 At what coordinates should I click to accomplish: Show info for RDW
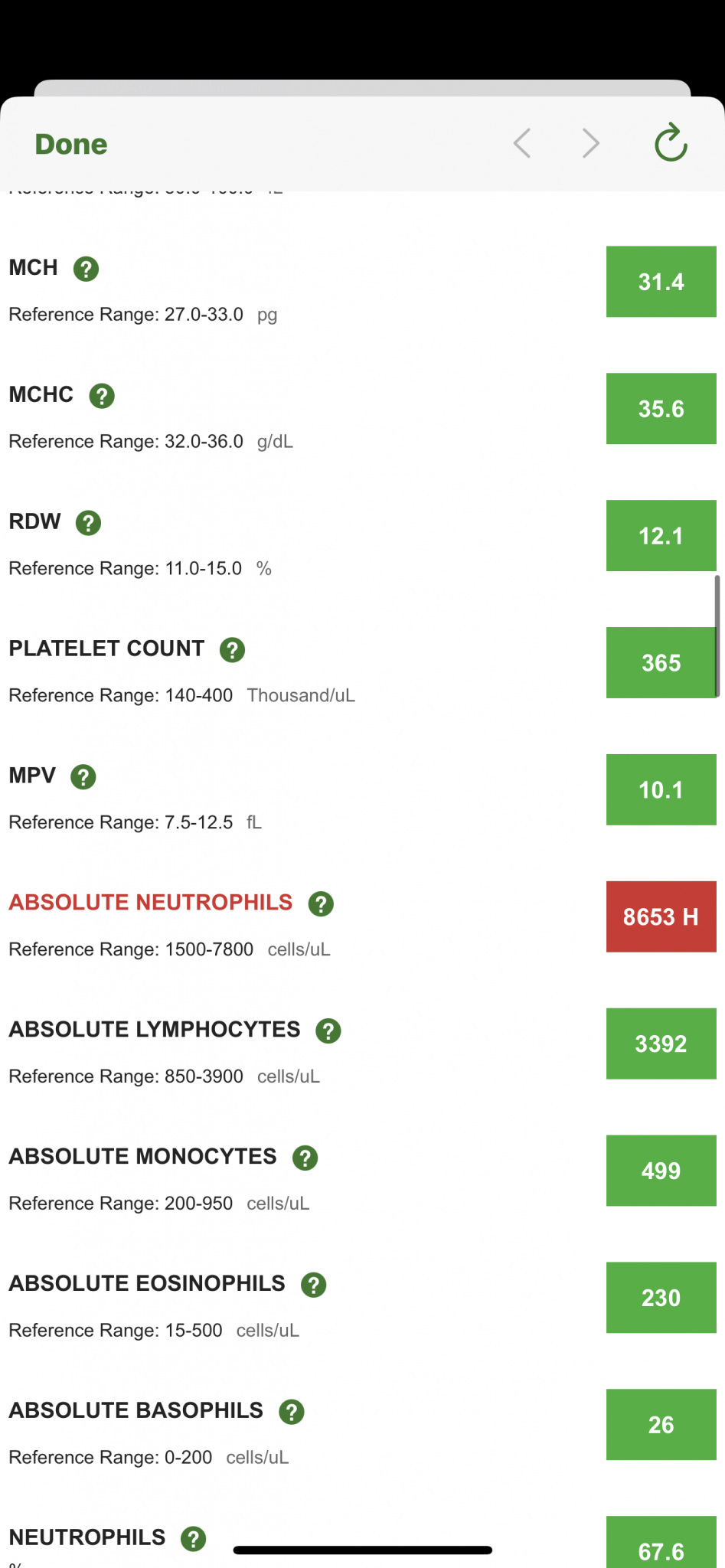coord(88,523)
